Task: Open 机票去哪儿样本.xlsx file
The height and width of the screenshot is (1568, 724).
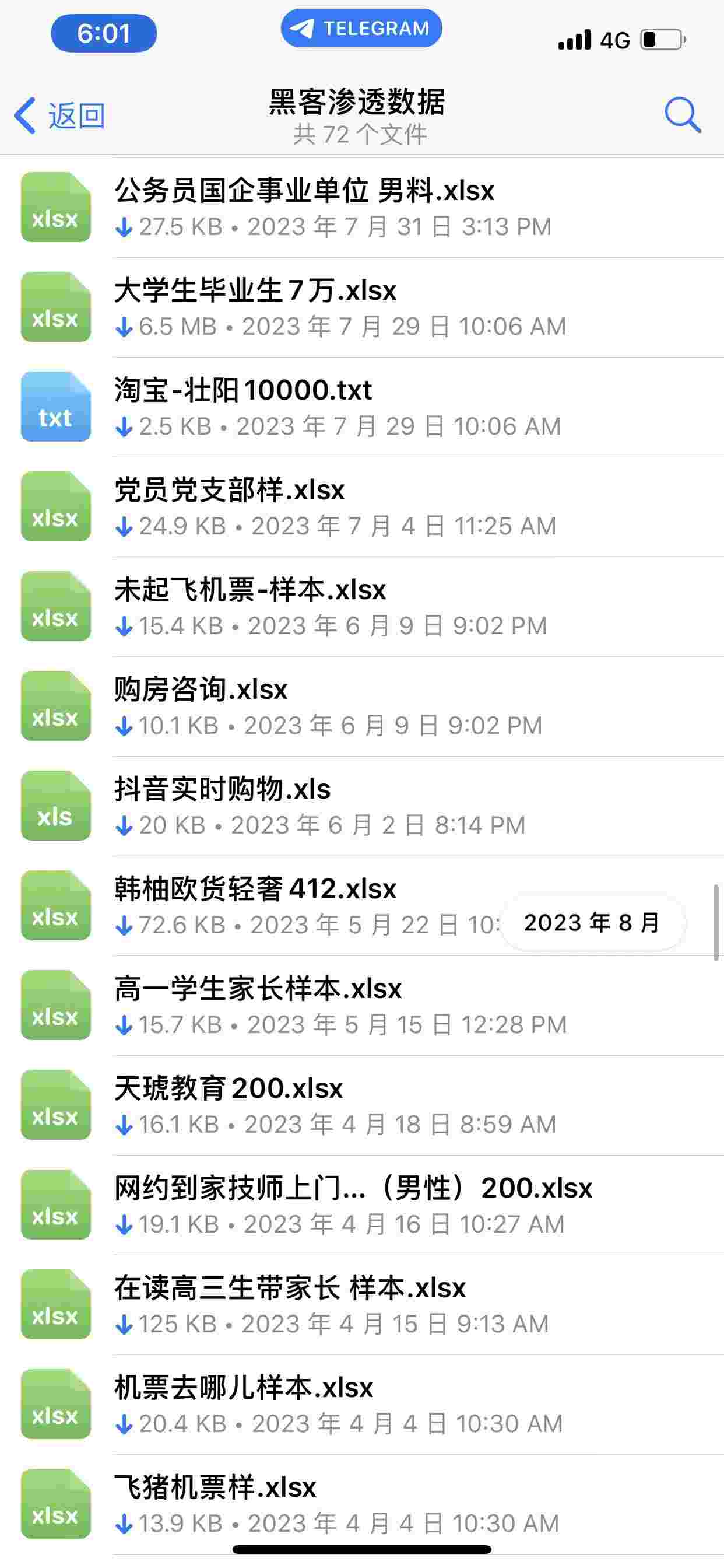Action: coord(244,1405)
